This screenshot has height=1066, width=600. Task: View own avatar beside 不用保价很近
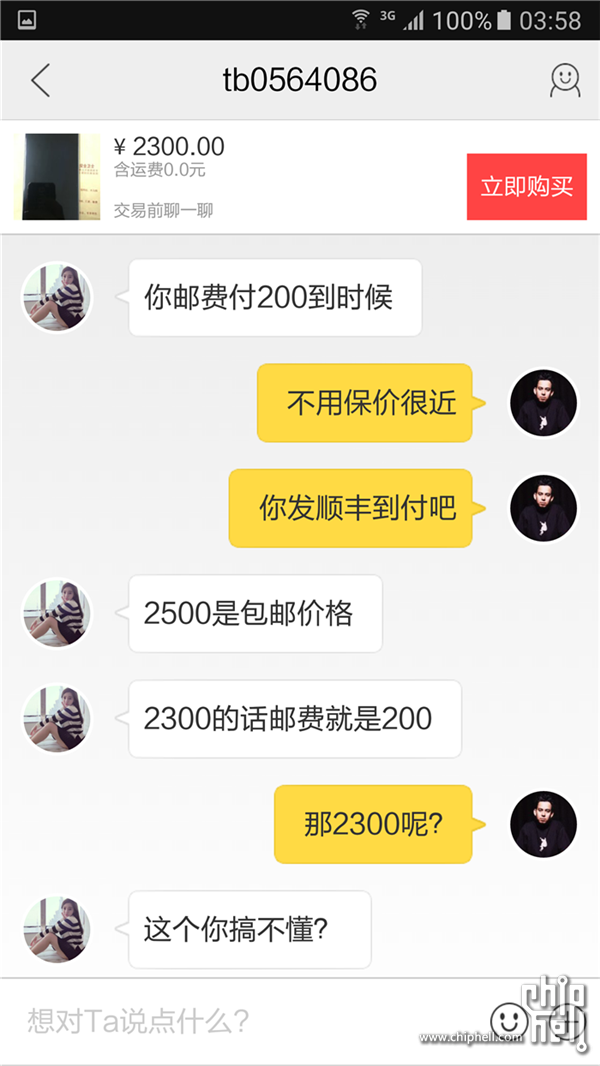click(x=543, y=403)
